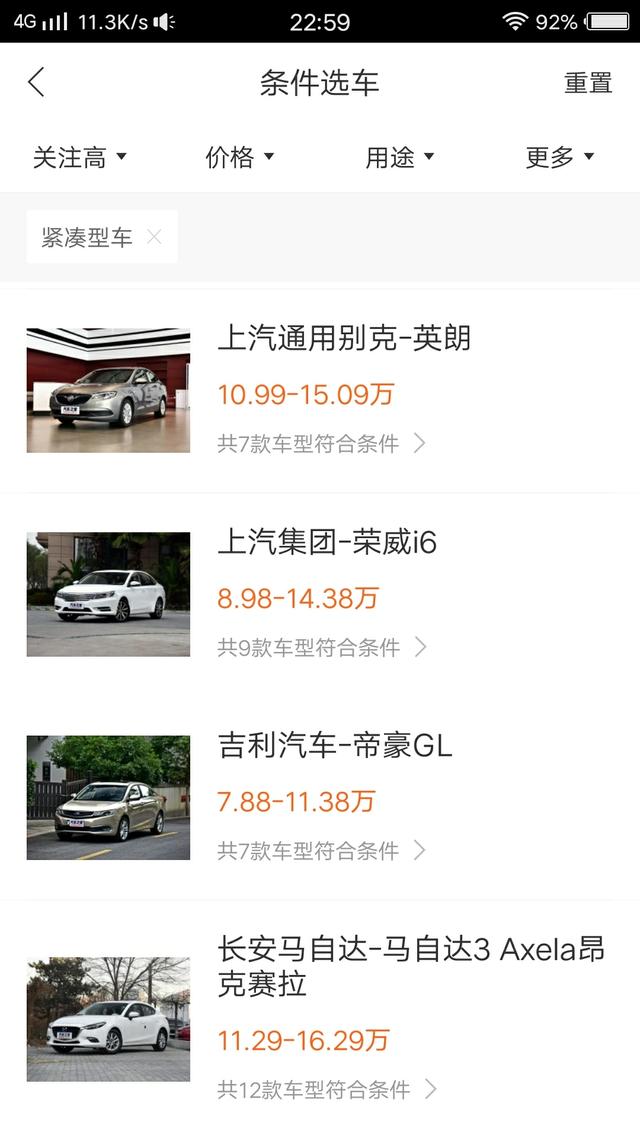
Task: Tap 重置 to reset filters
Action: 588,83
